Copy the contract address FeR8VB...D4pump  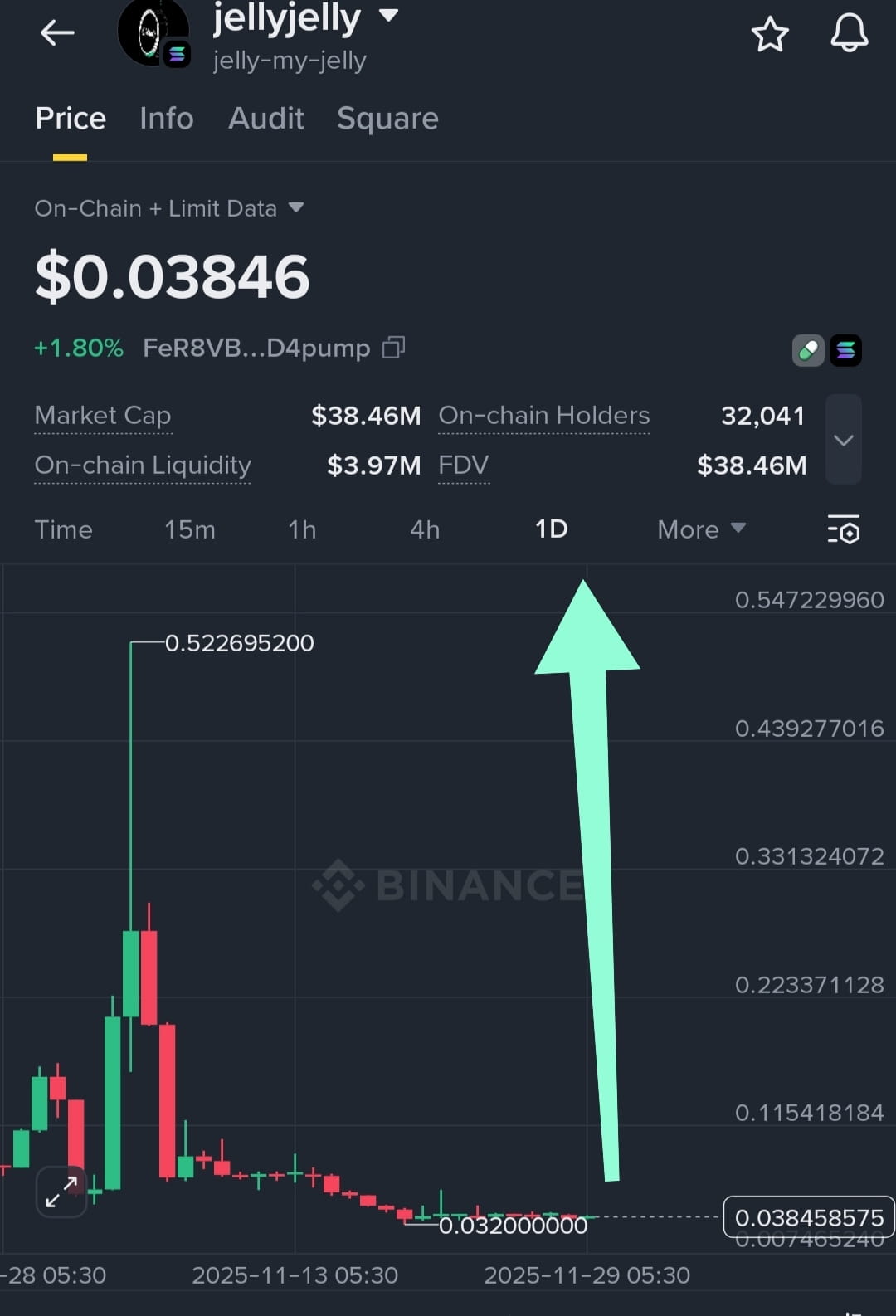tap(393, 348)
